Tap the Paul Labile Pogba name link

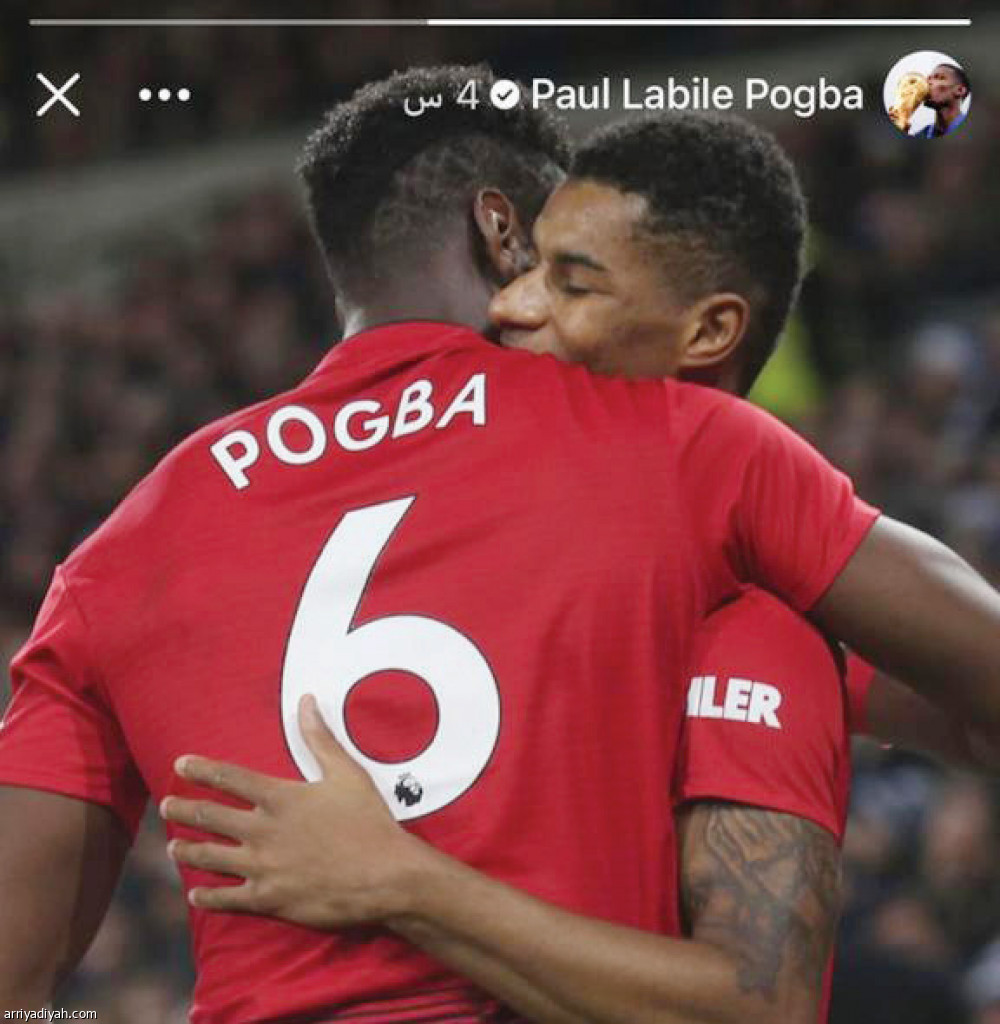point(696,95)
